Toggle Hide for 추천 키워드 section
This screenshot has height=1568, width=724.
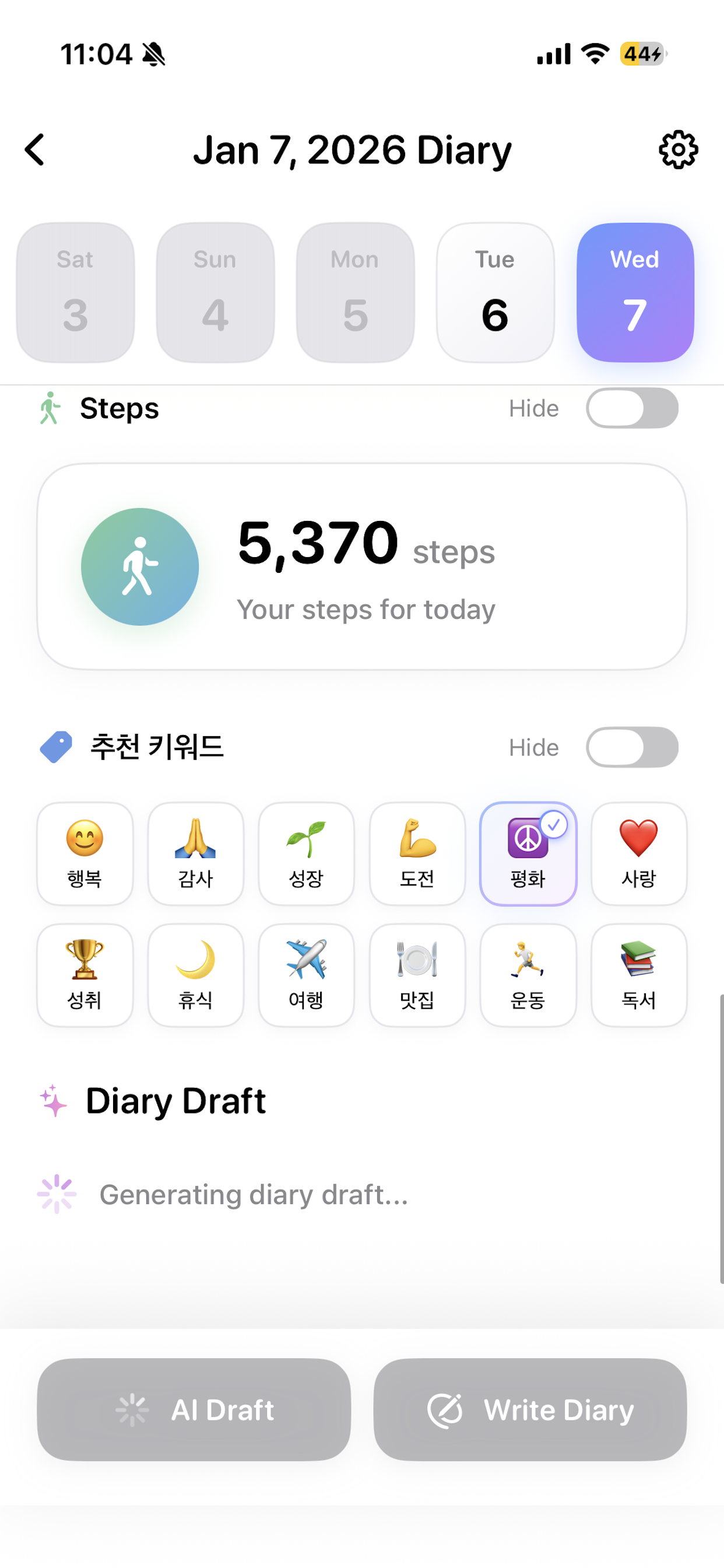pos(632,747)
